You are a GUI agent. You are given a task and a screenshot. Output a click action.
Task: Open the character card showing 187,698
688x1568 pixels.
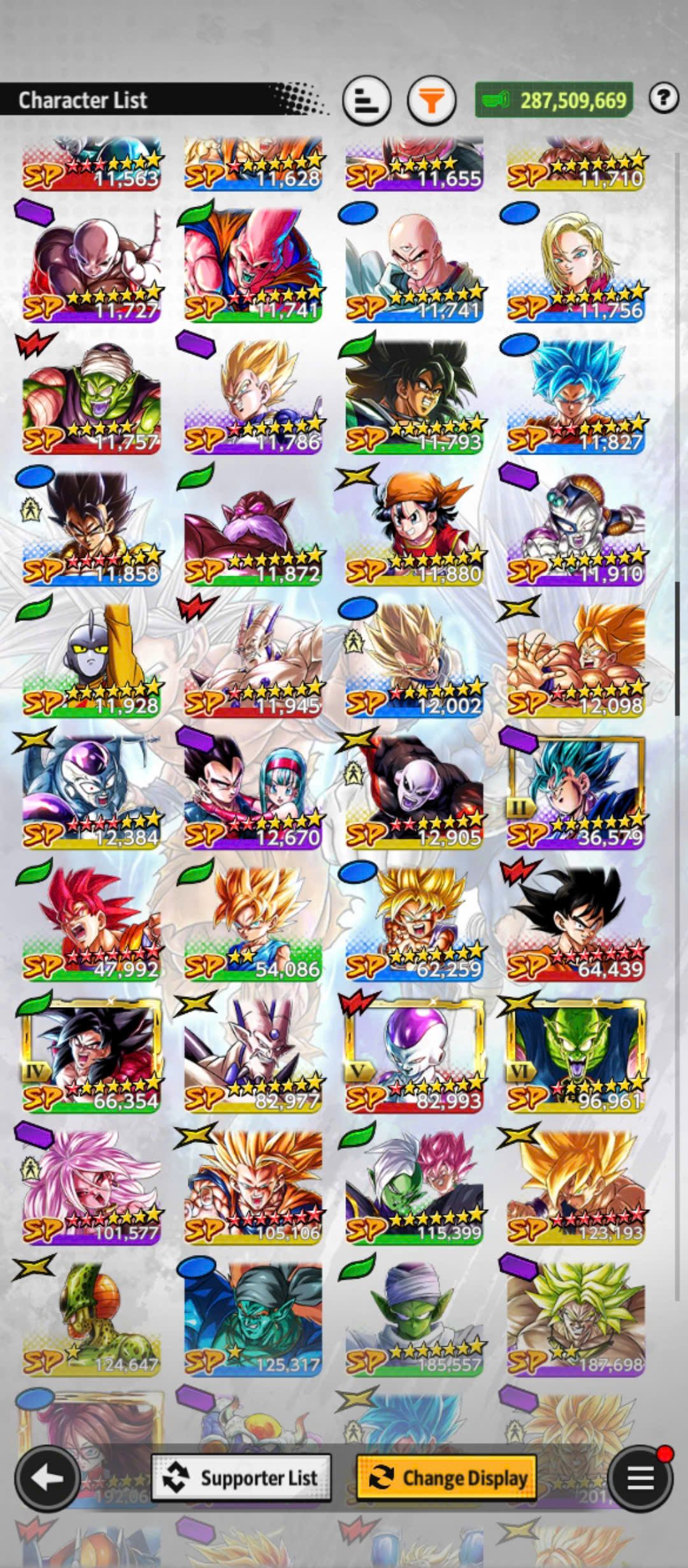point(575,1319)
